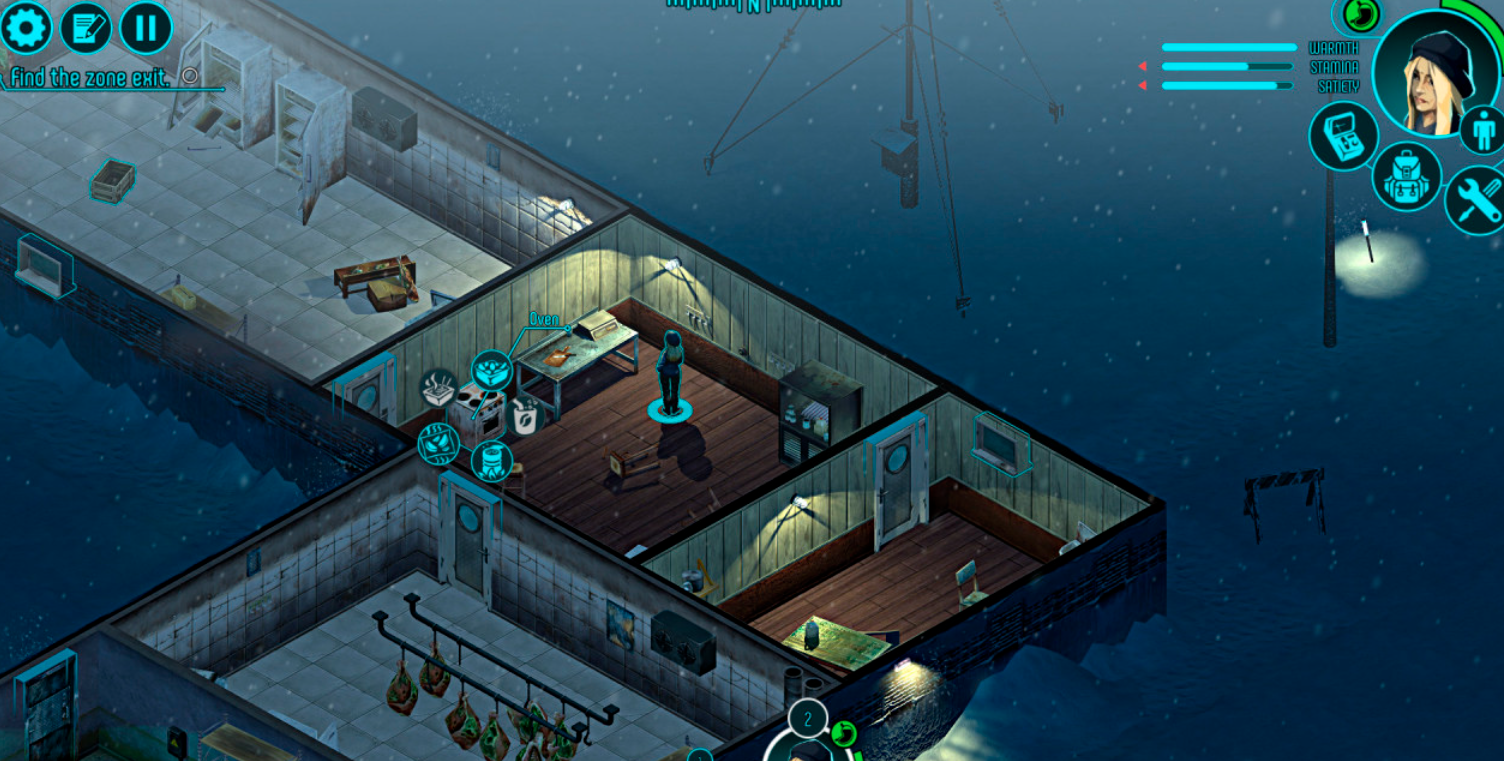Screen dimensions: 1504x761
Task: Select the oven's heated food action
Action: 438,444
